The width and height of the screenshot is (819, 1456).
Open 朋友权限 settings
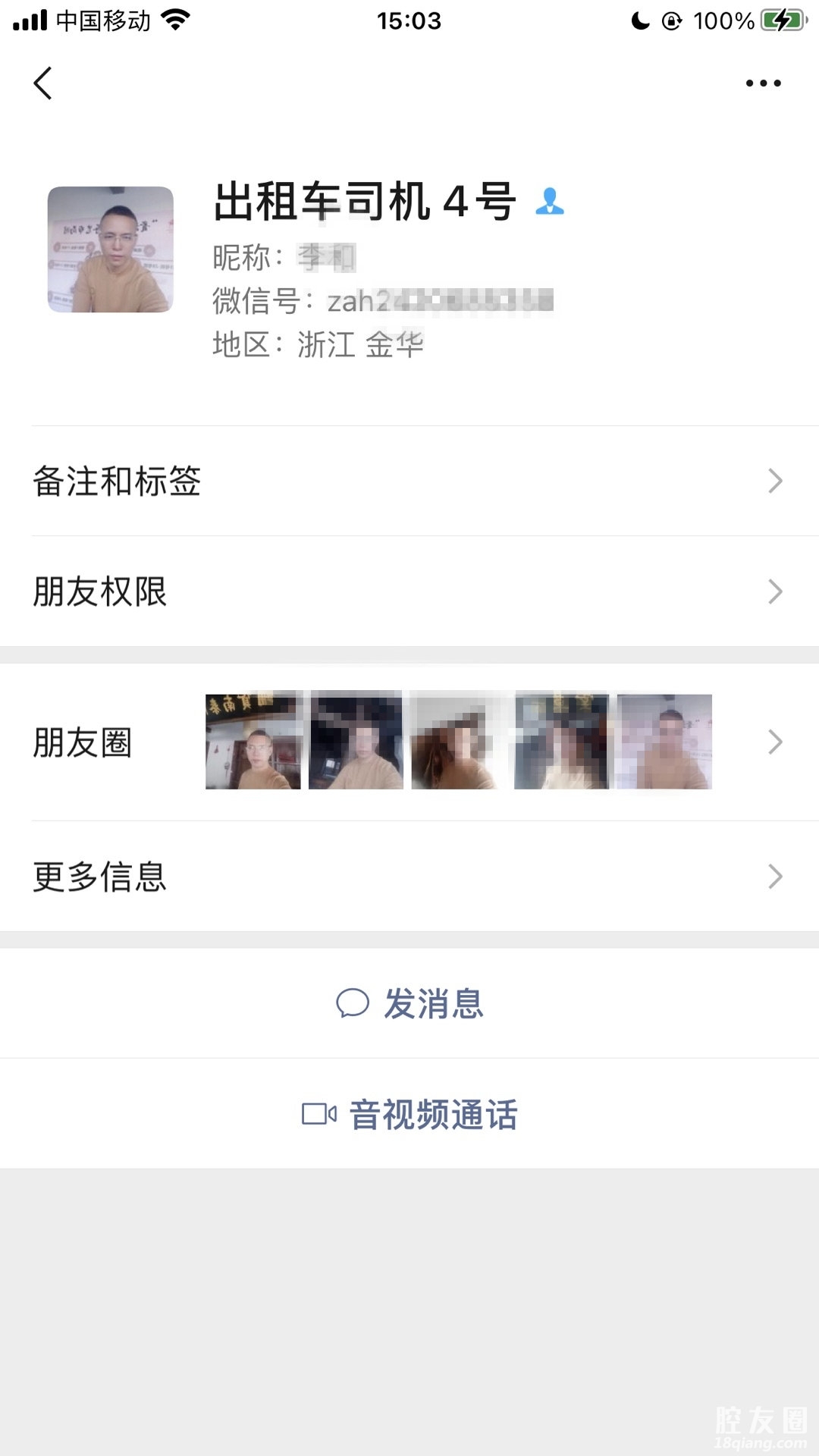coord(409,591)
